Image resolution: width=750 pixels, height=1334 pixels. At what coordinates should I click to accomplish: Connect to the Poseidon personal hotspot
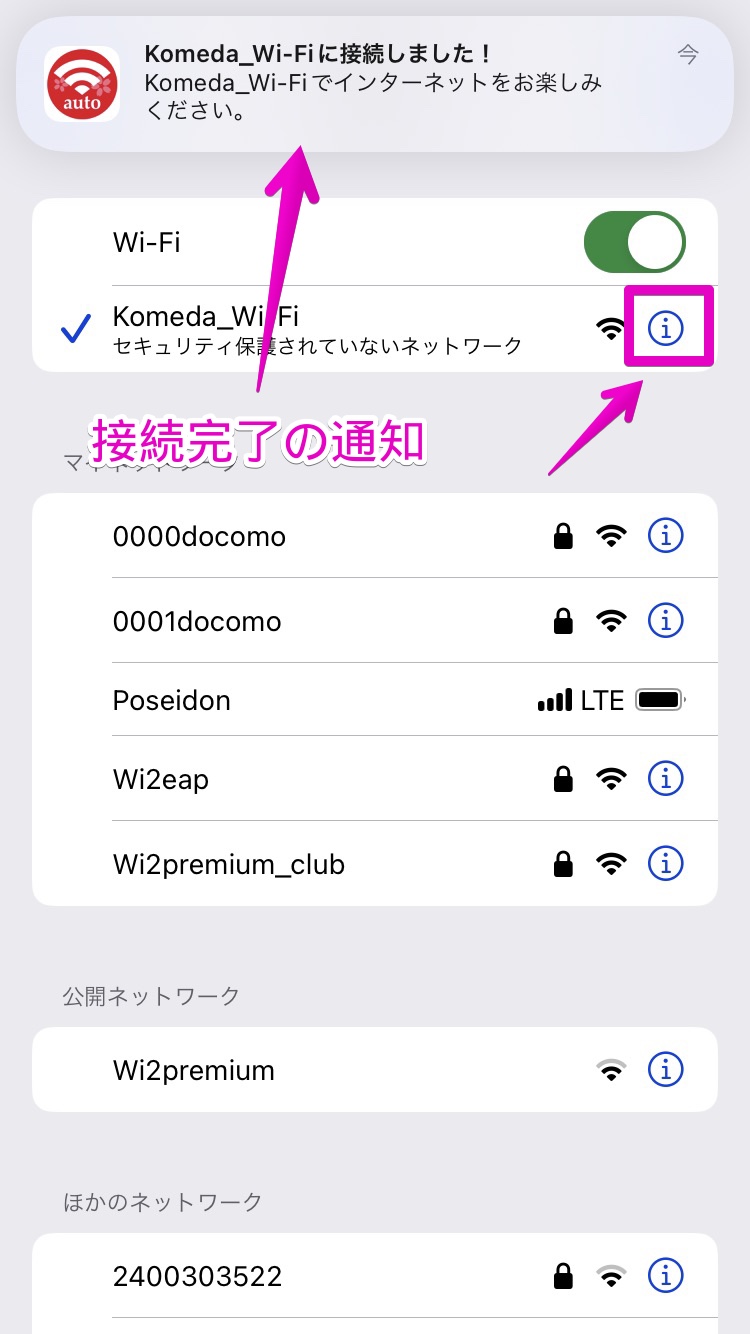point(375,700)
